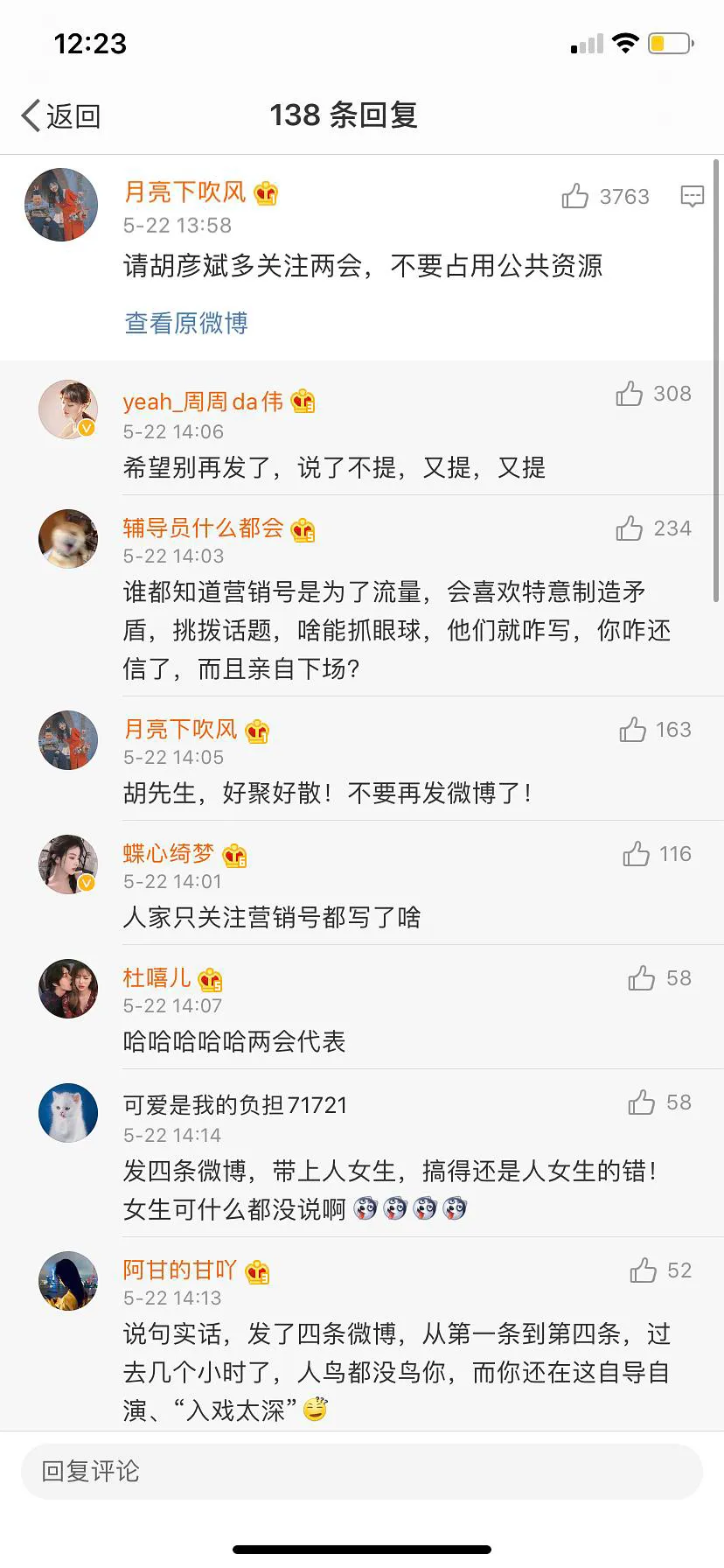Tap the 回复评论 reply input field

362,1472
